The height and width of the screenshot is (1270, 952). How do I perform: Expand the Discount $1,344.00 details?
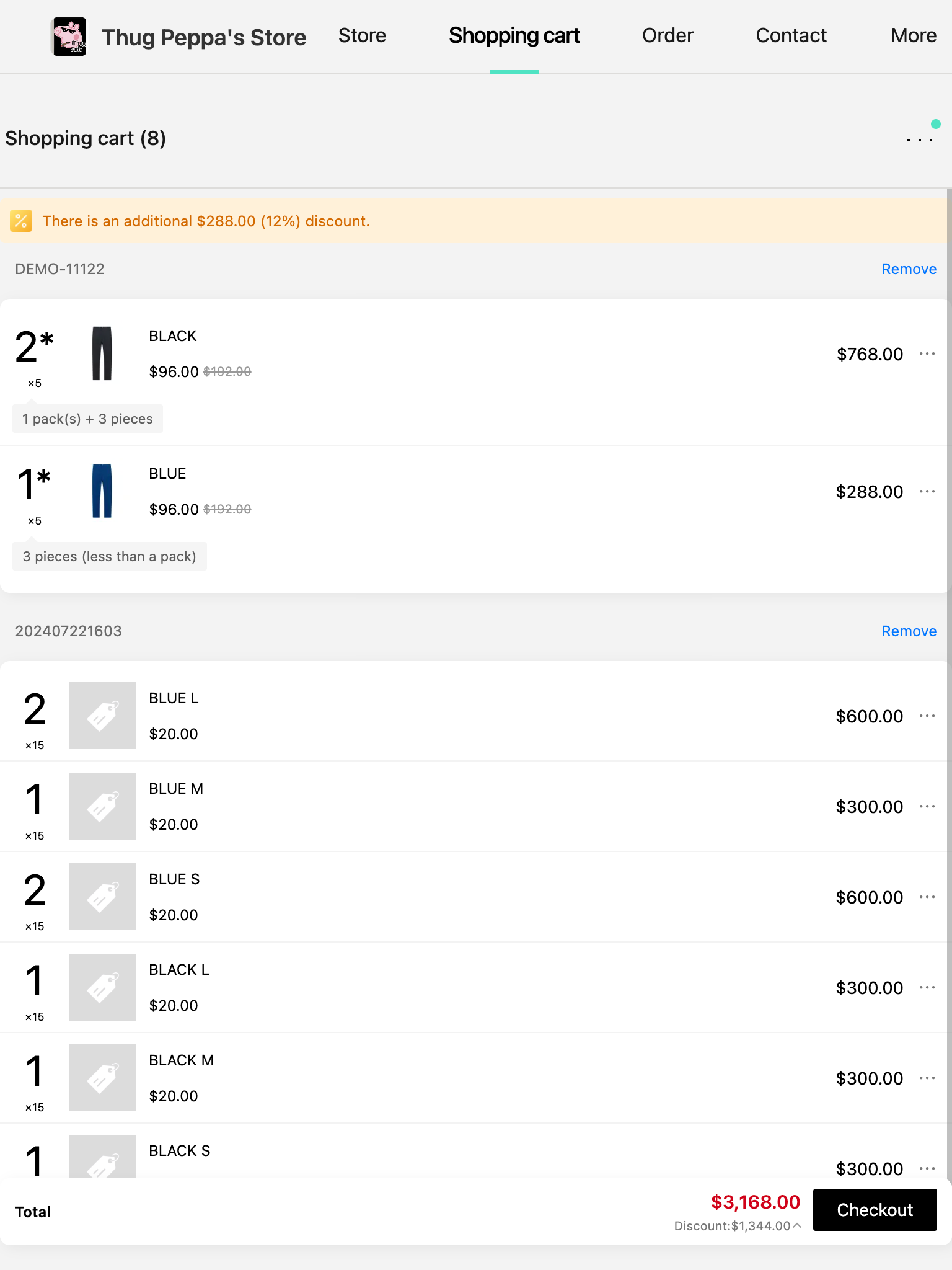(x=738, y=1226)
